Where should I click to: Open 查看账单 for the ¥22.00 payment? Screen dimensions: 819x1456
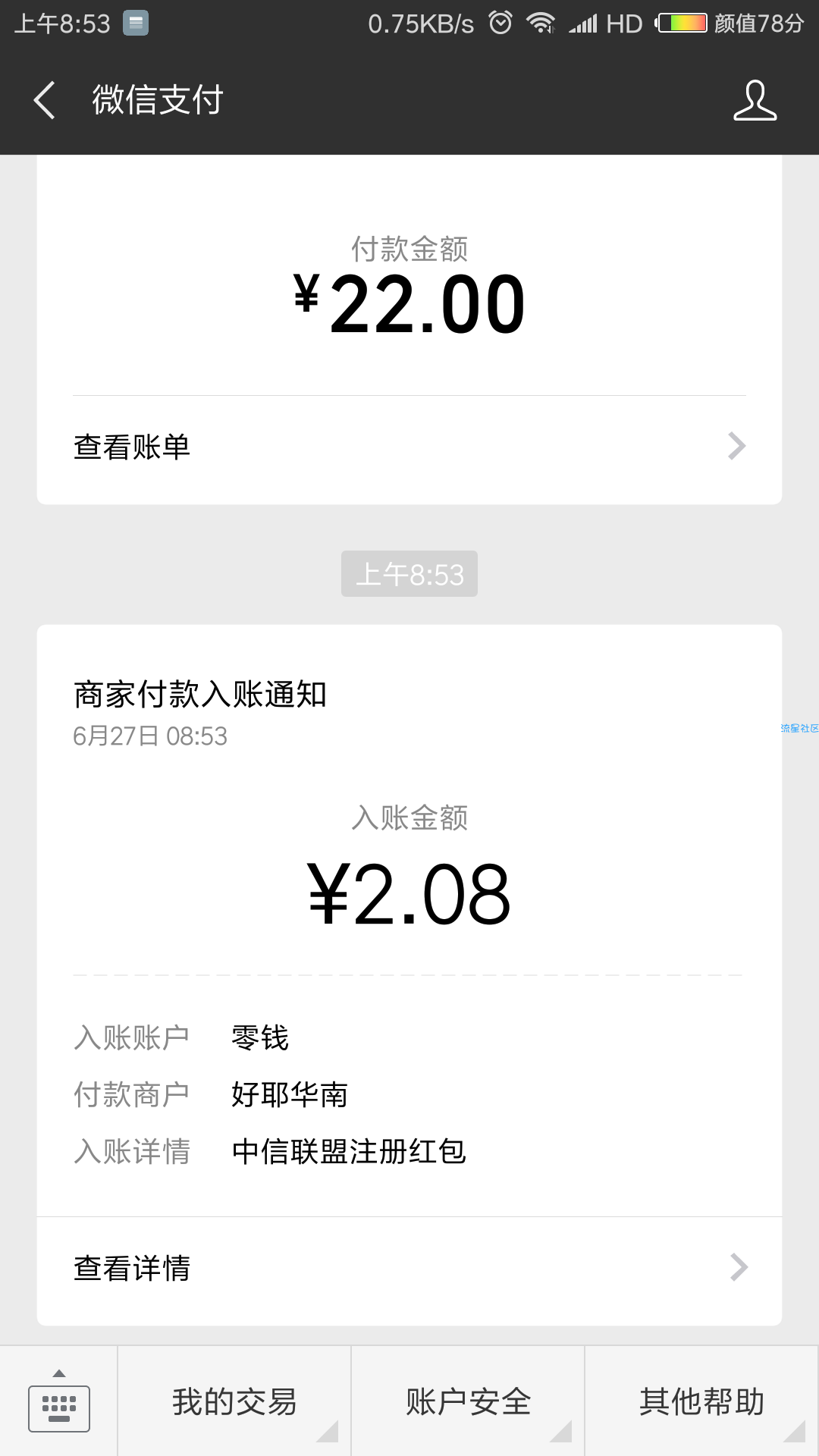[x=409, y=447]
